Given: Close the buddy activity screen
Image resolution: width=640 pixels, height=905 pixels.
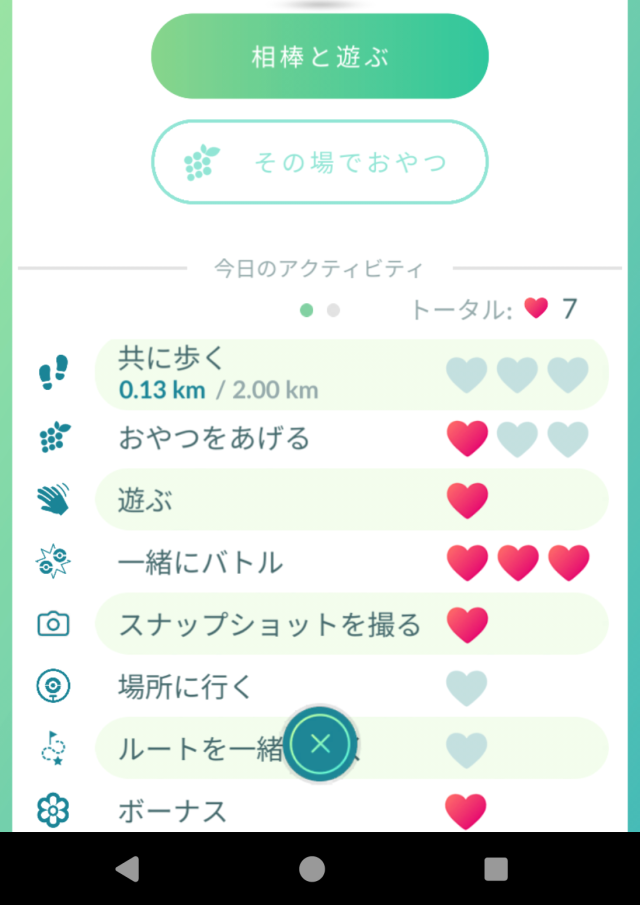Looking at the screenshot, I should [x=320, y=744].
